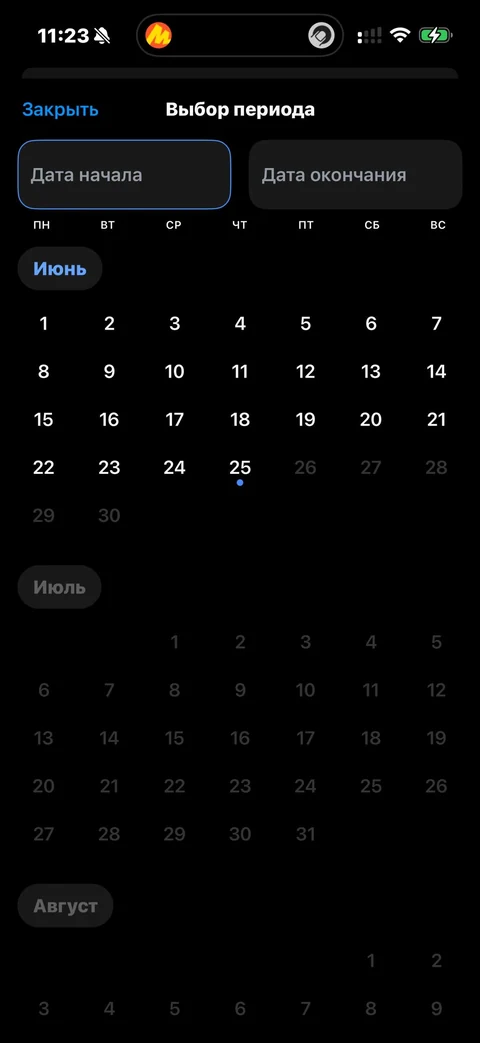This screenshot has width=480, height=1043.
Task: Pick June 4 in the calendar
Action: tap(240, 324)
